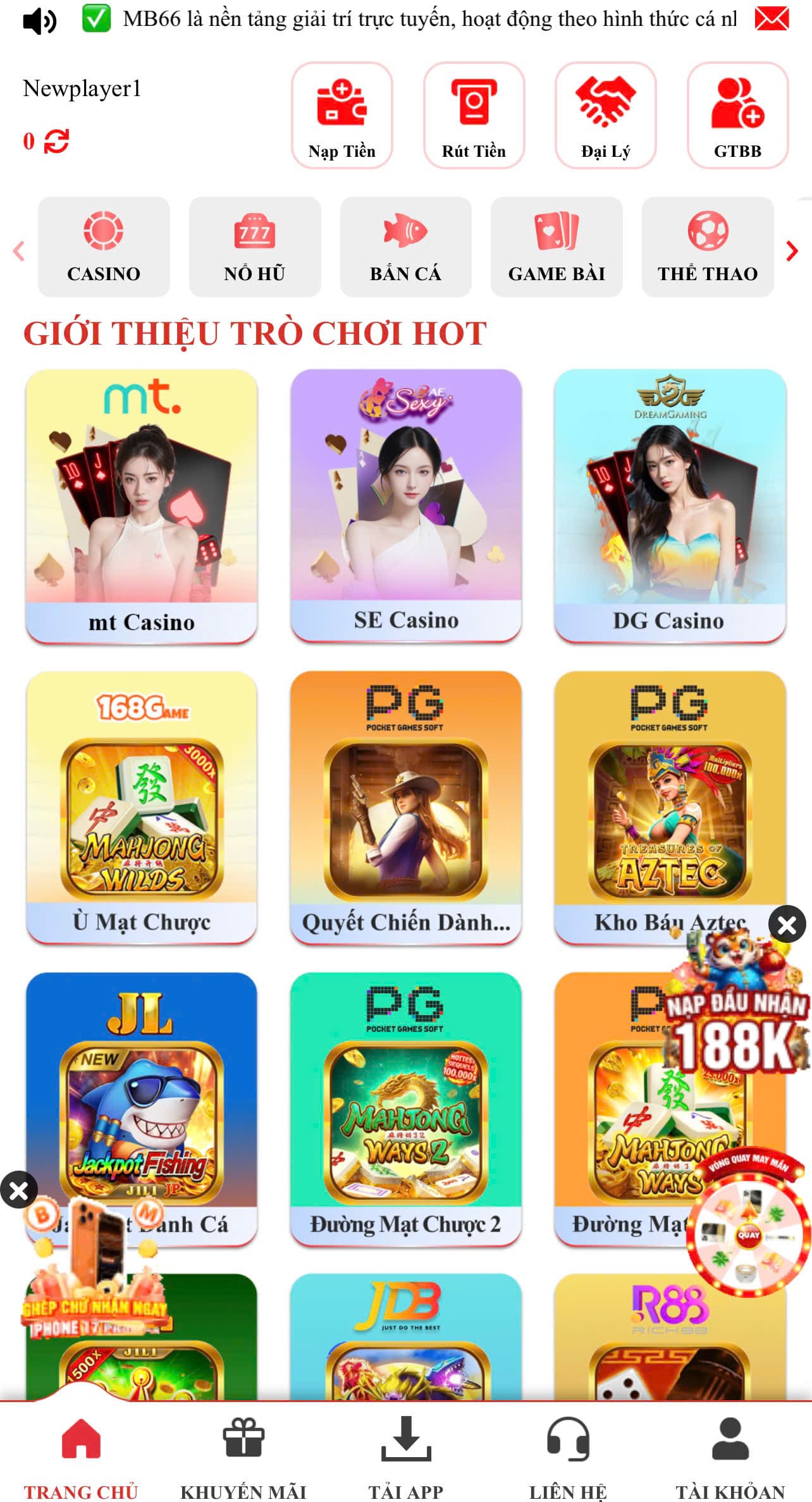The height and width of the screenshot is (1502, 812).
Task: Open the mail envelope icon
Action: point(772,19)
